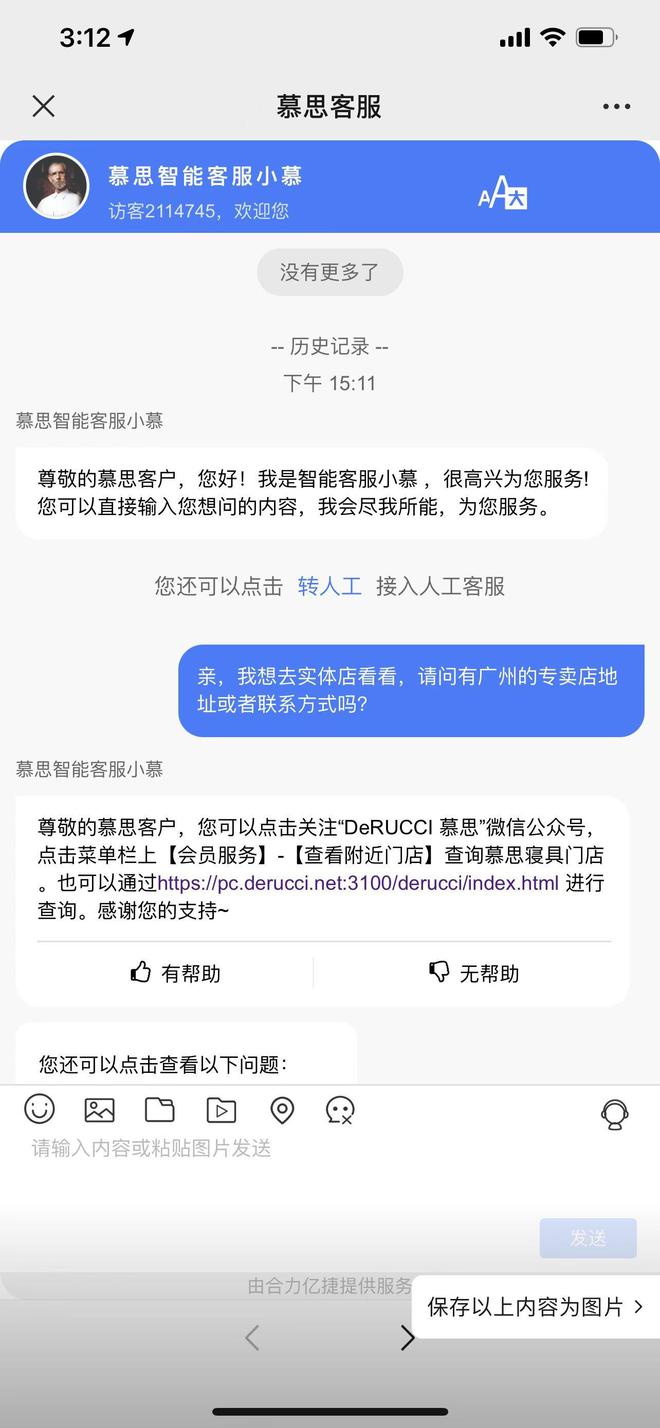Tap 保存以上内容为图片
The width and height of the screenshot is (660, 1428).
535,1306
